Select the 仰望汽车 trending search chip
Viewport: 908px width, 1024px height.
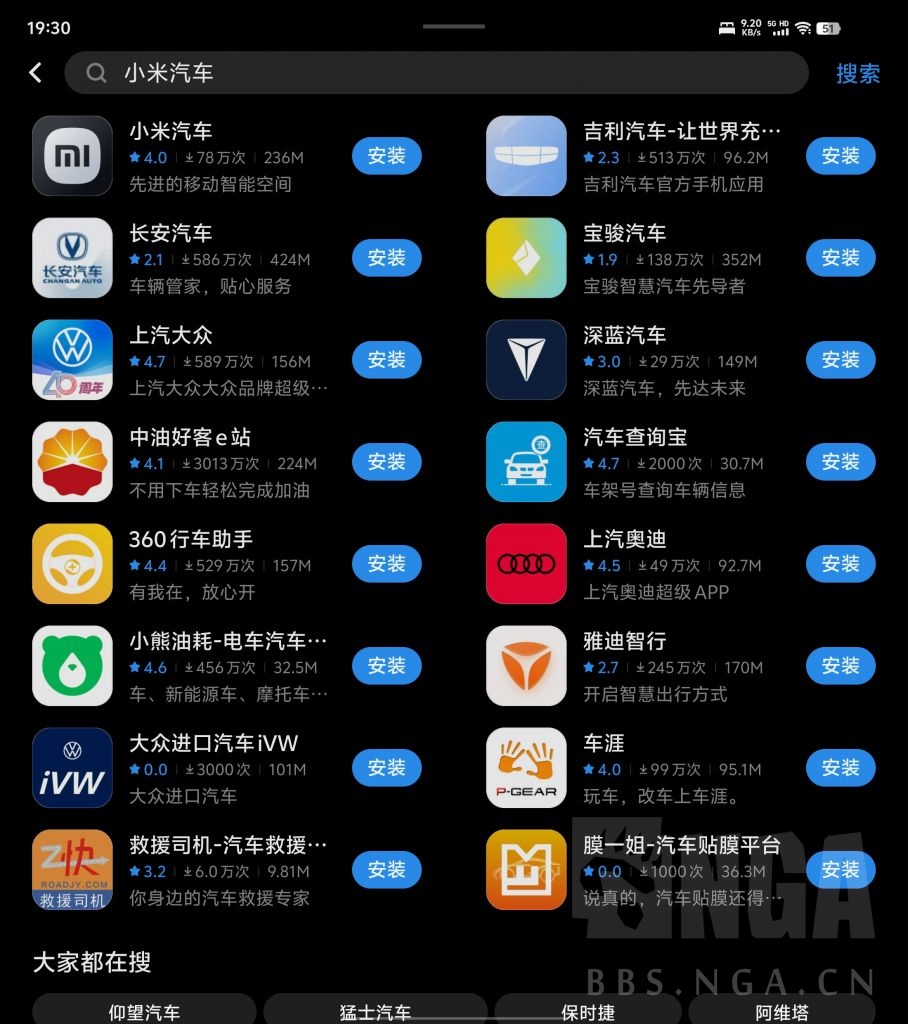[x=145, y=1011]
